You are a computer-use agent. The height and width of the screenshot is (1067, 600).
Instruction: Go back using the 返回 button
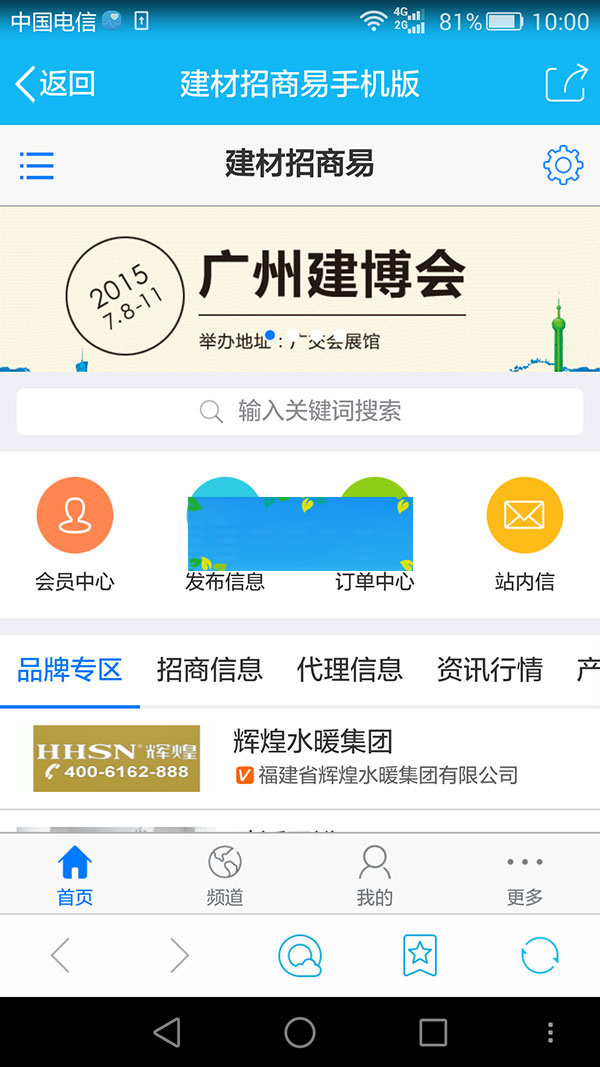56,84
